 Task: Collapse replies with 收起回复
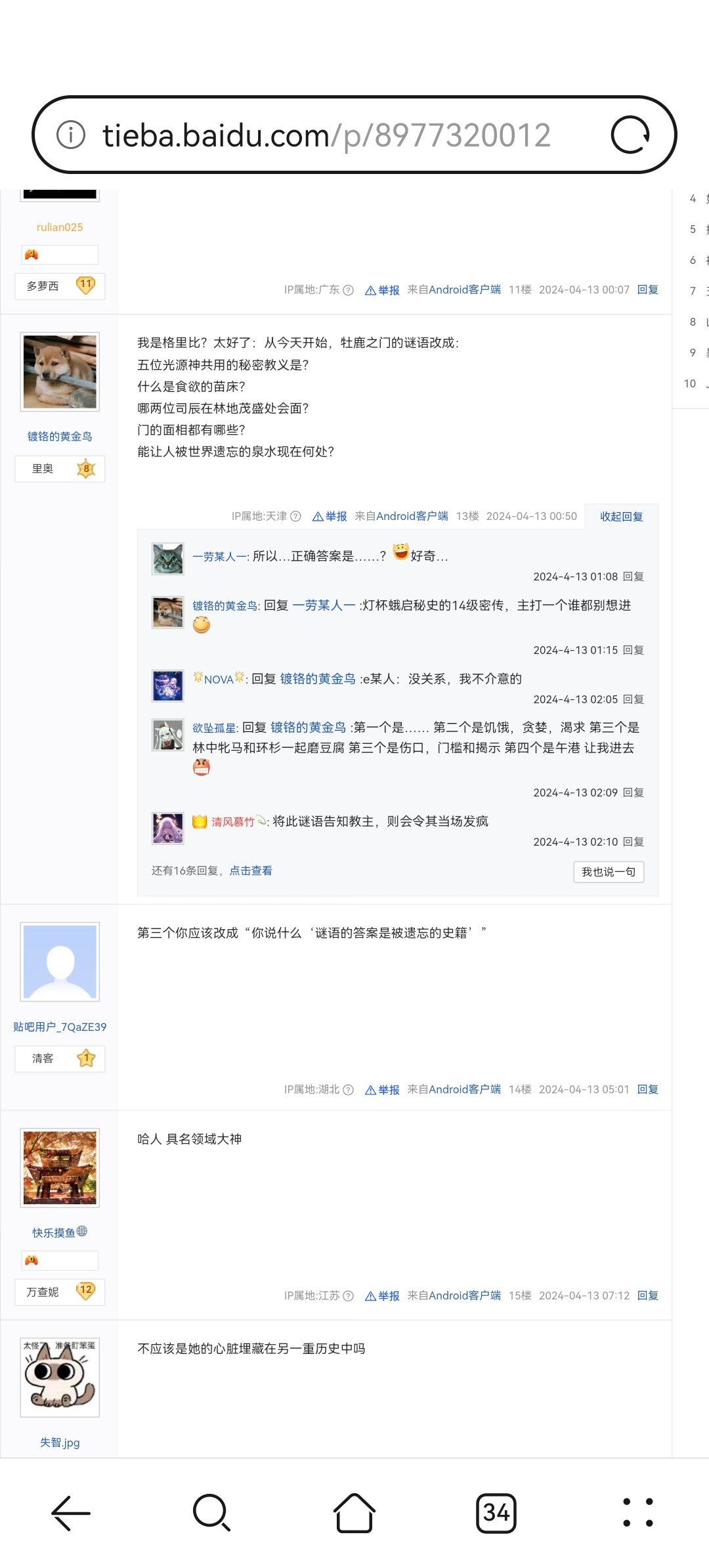(621, 517)
